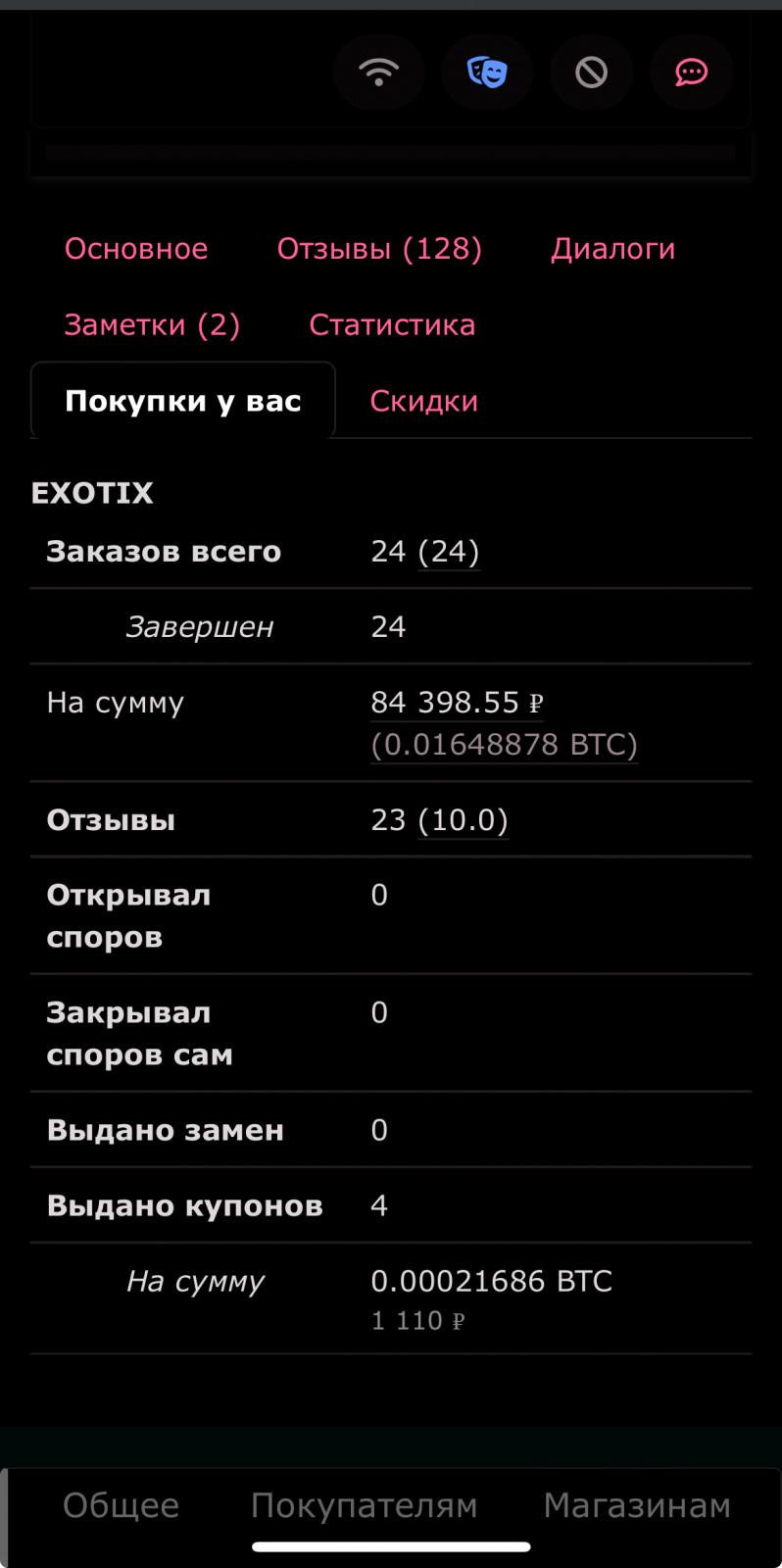The width and height of the screenshot is (782, 1568).
Task: Open the Магазинам footer link
Action: point(637,1505)
